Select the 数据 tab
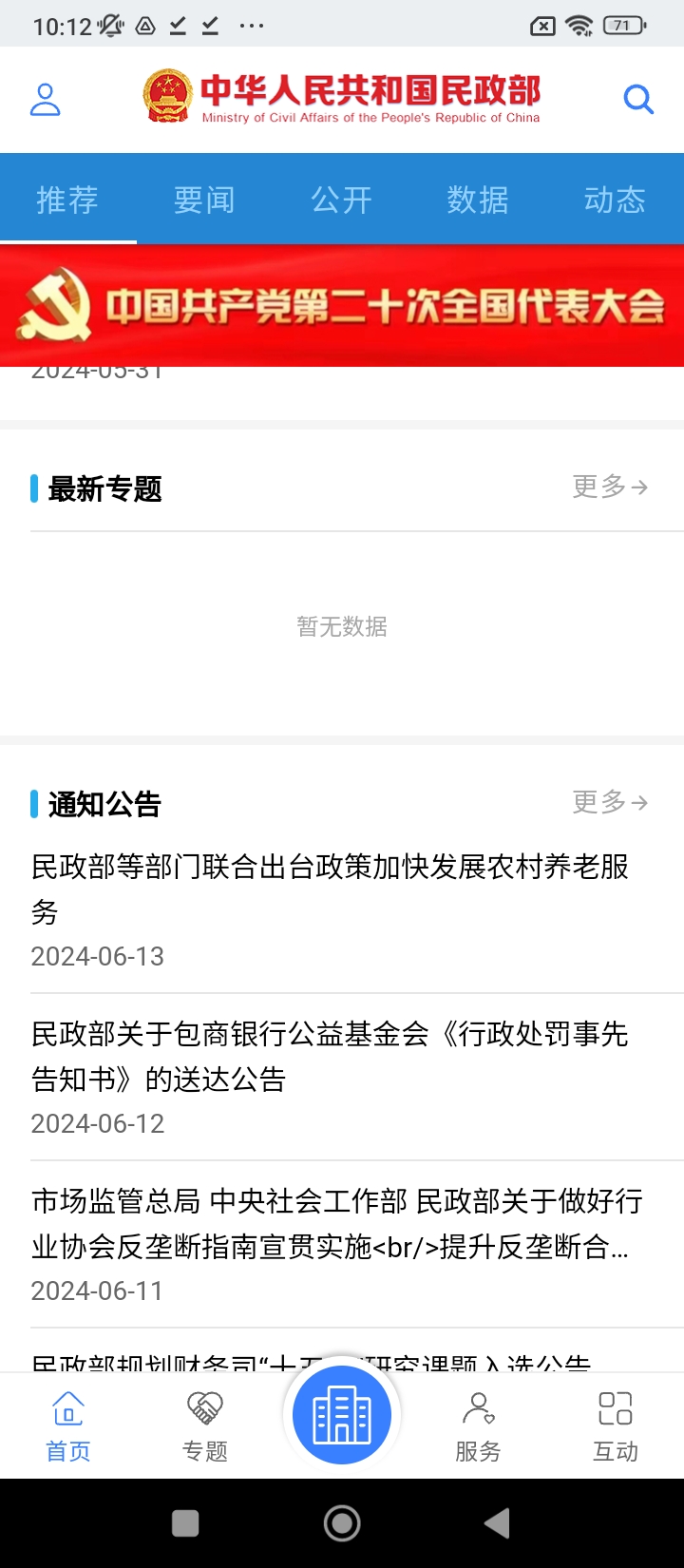 tap(478, 200)
